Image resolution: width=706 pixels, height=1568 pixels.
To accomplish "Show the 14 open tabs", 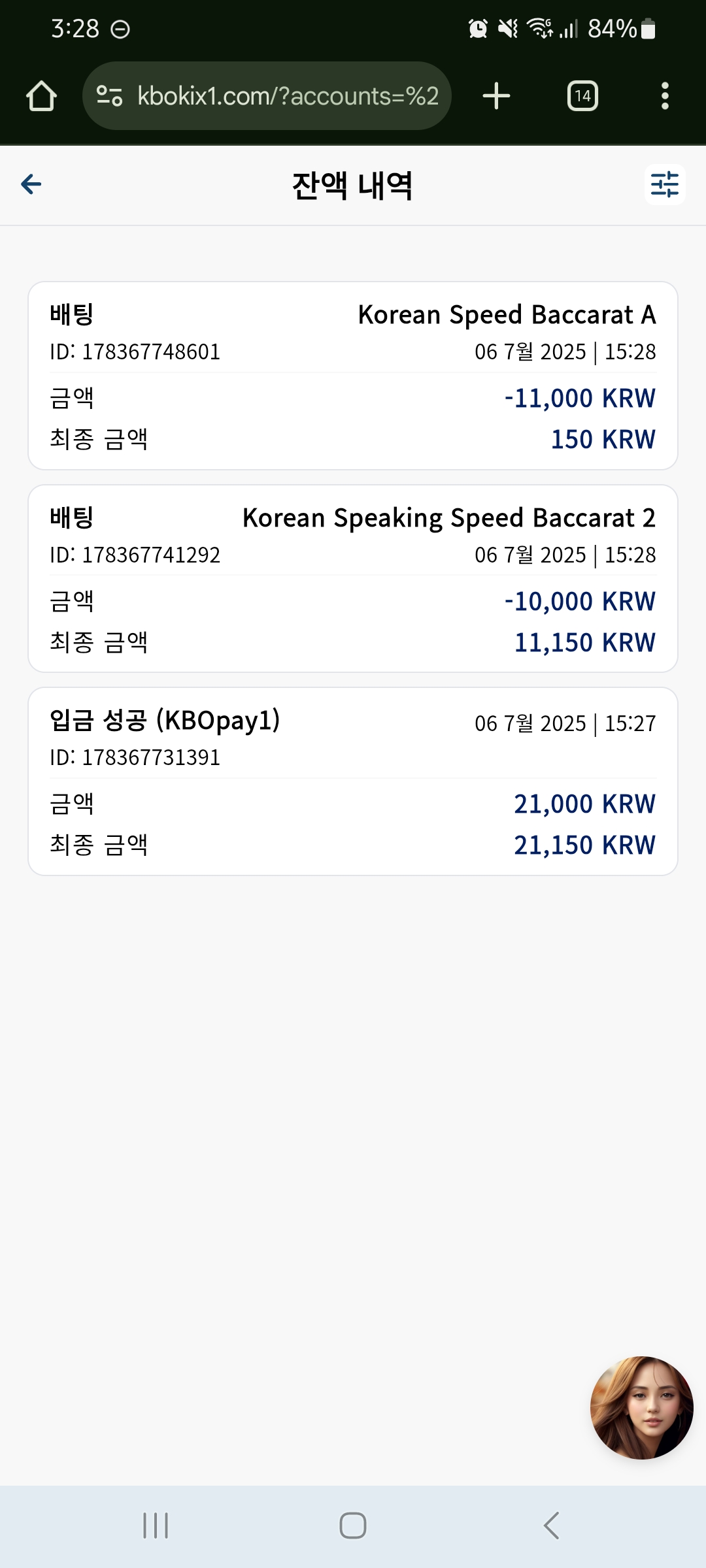I will (582, 96).
